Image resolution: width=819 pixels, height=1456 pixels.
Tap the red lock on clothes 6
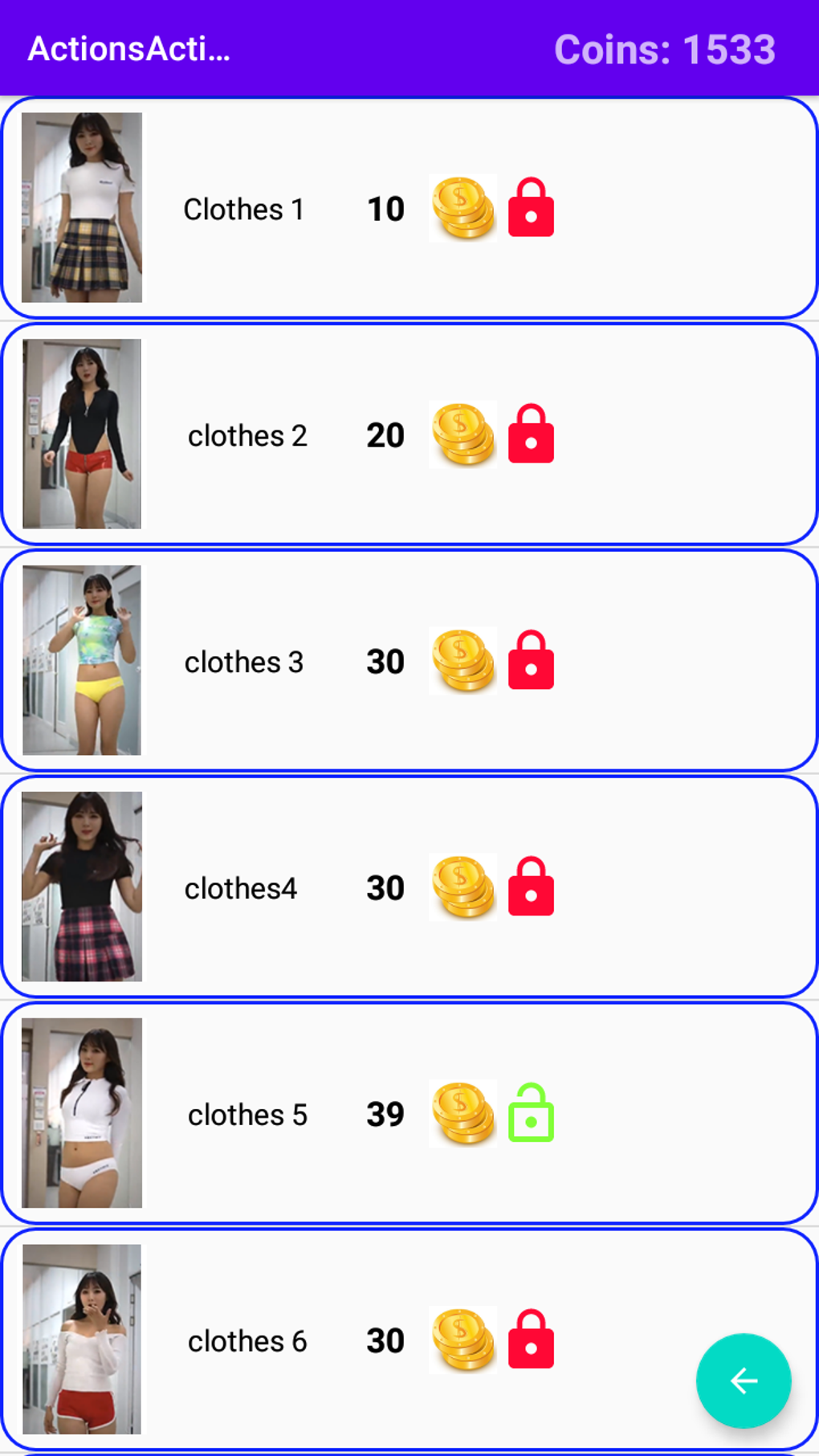(x=531, y=1340)
